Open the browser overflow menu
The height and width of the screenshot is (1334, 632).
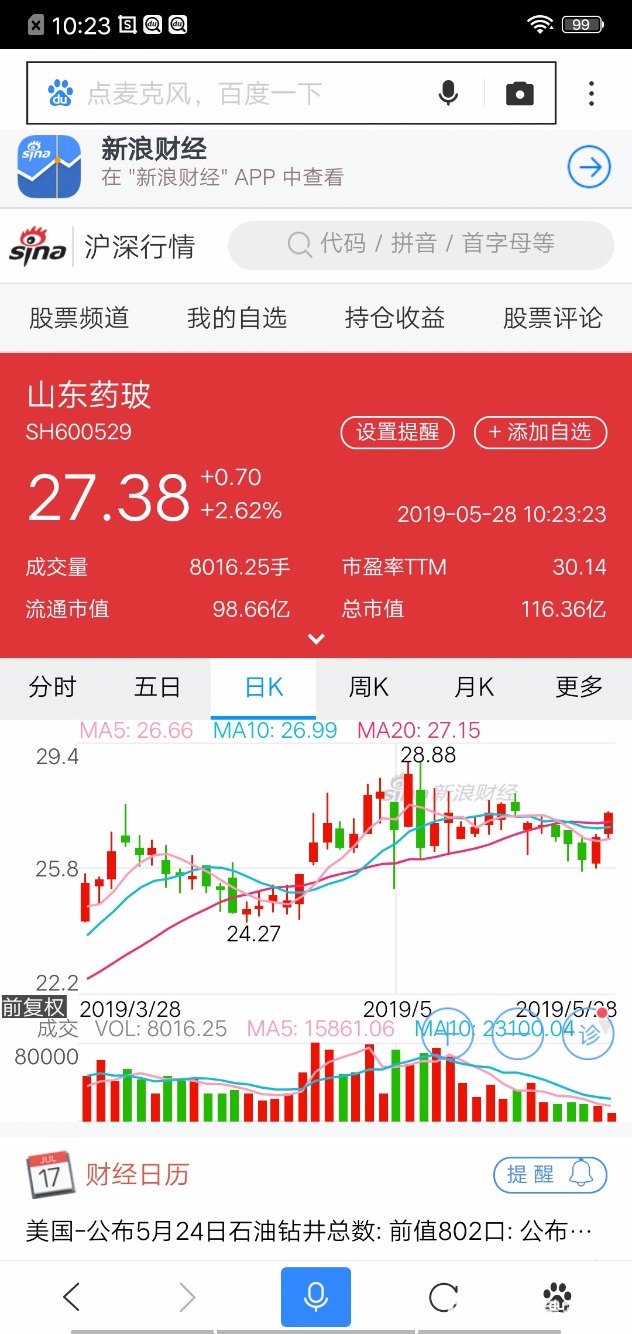click(x=591, y=94)
